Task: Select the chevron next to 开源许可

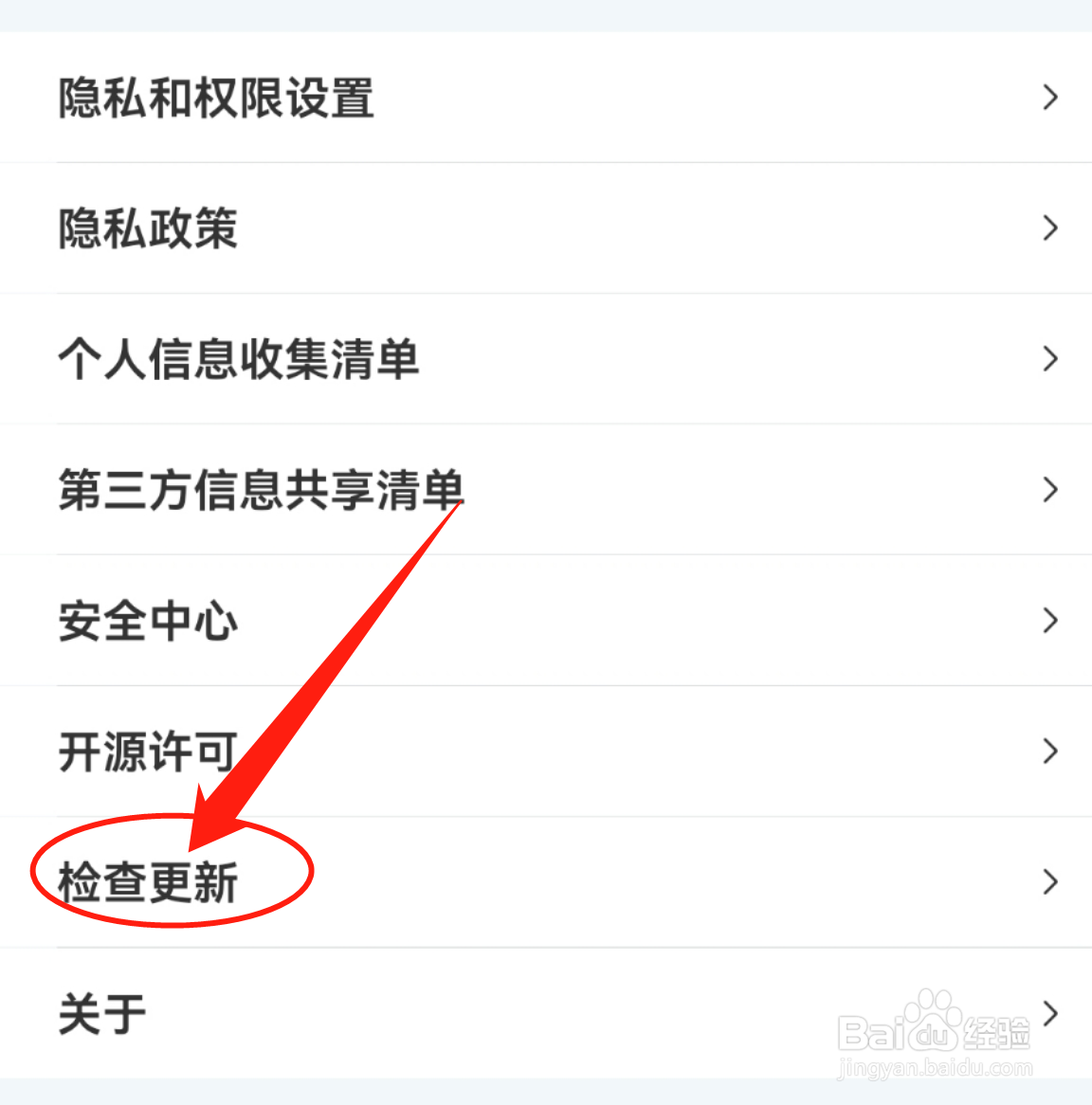Action: click(x=1050, y=752)
